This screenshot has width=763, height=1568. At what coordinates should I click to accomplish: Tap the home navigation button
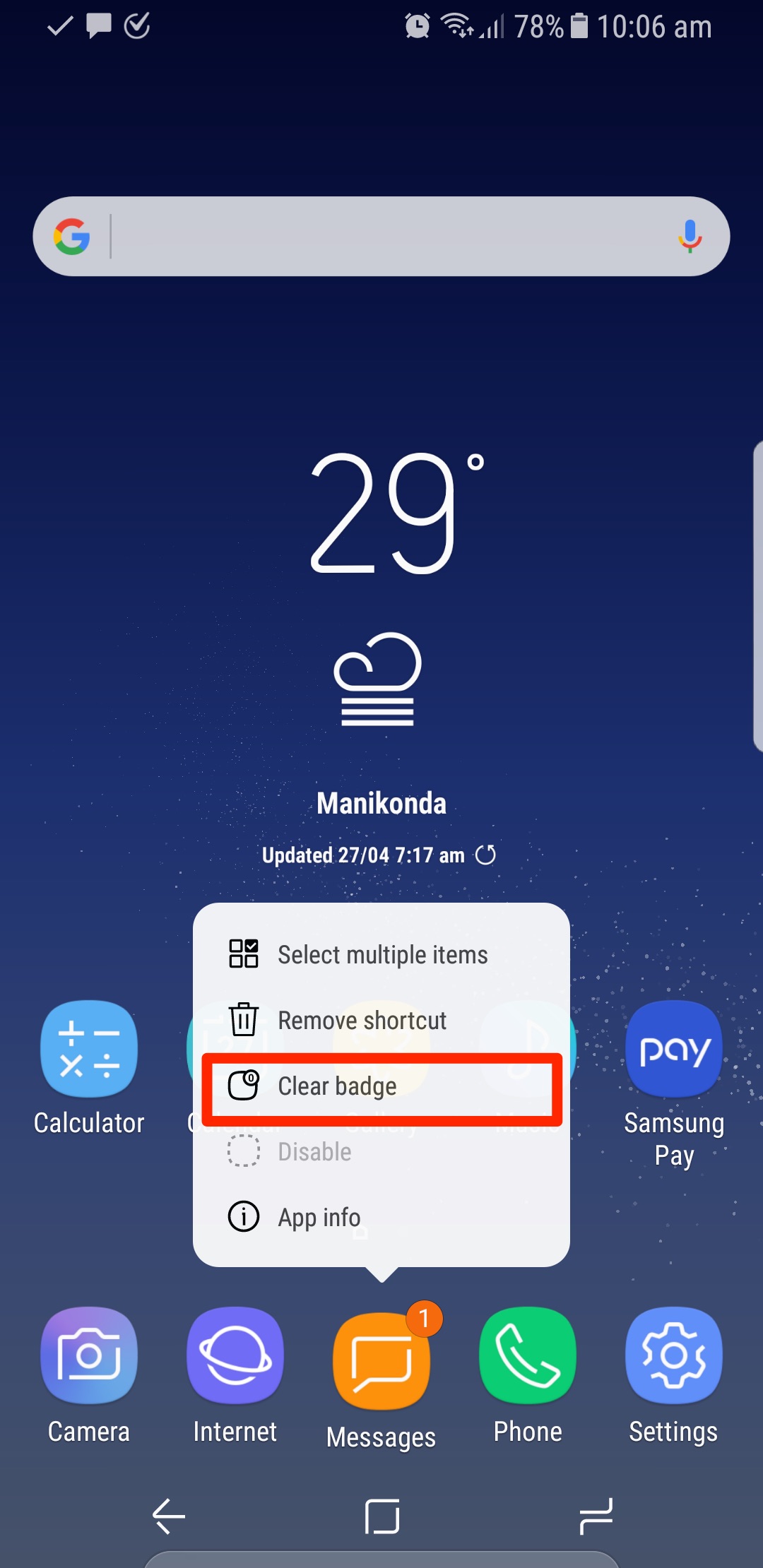coord(381,1516)
